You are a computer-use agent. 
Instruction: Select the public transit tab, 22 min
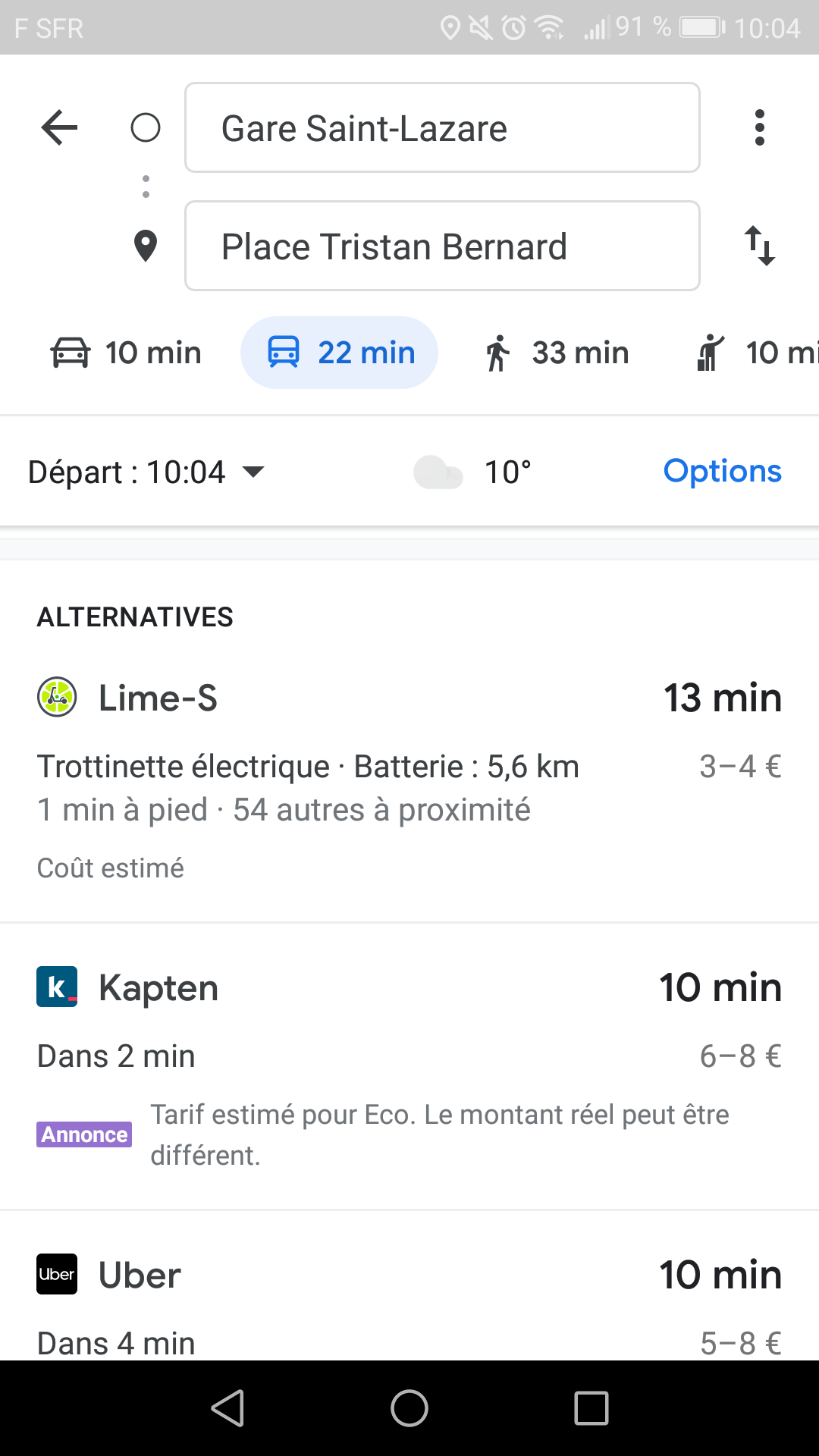339,353
